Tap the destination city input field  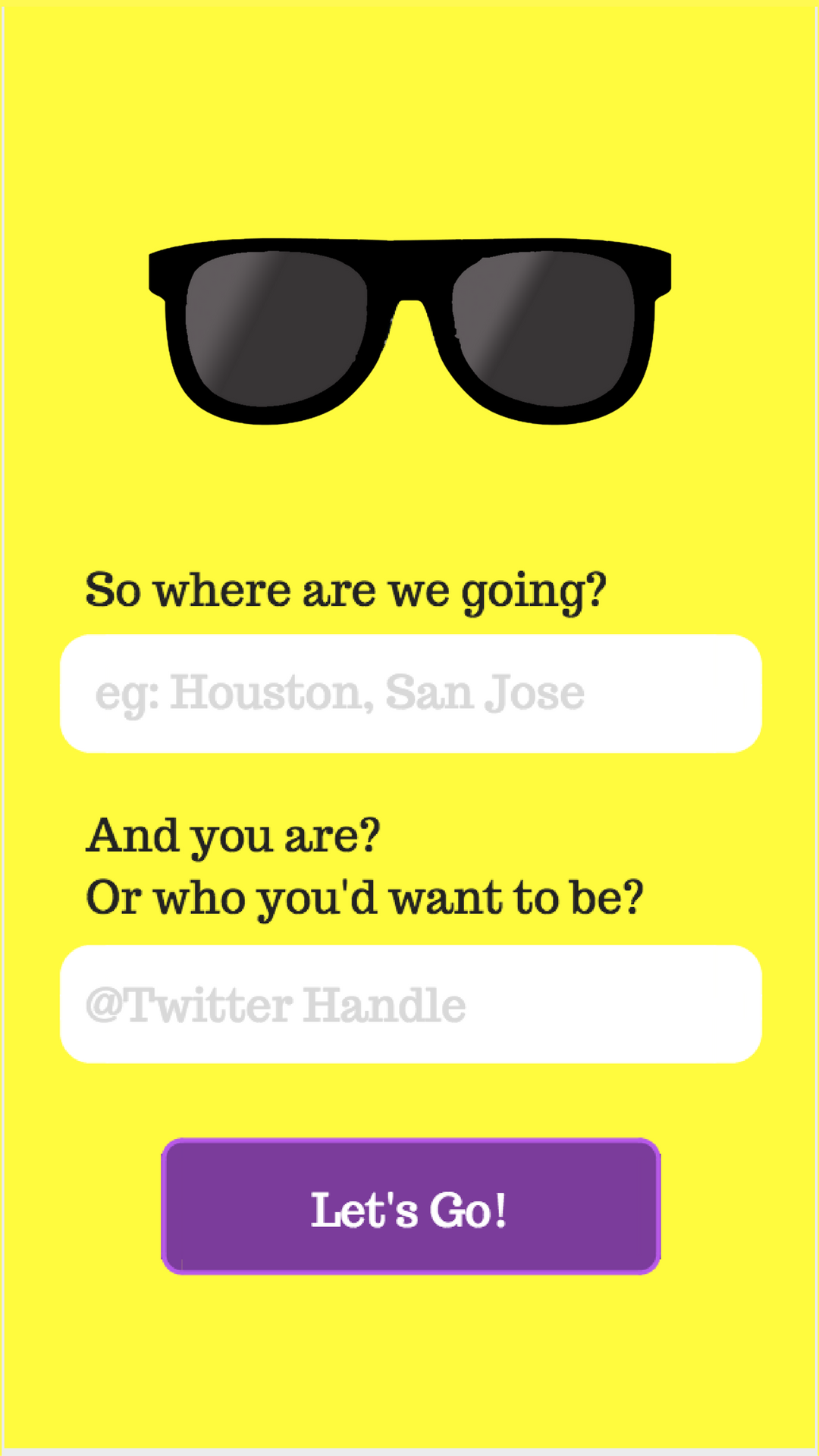tap(410, 694)
